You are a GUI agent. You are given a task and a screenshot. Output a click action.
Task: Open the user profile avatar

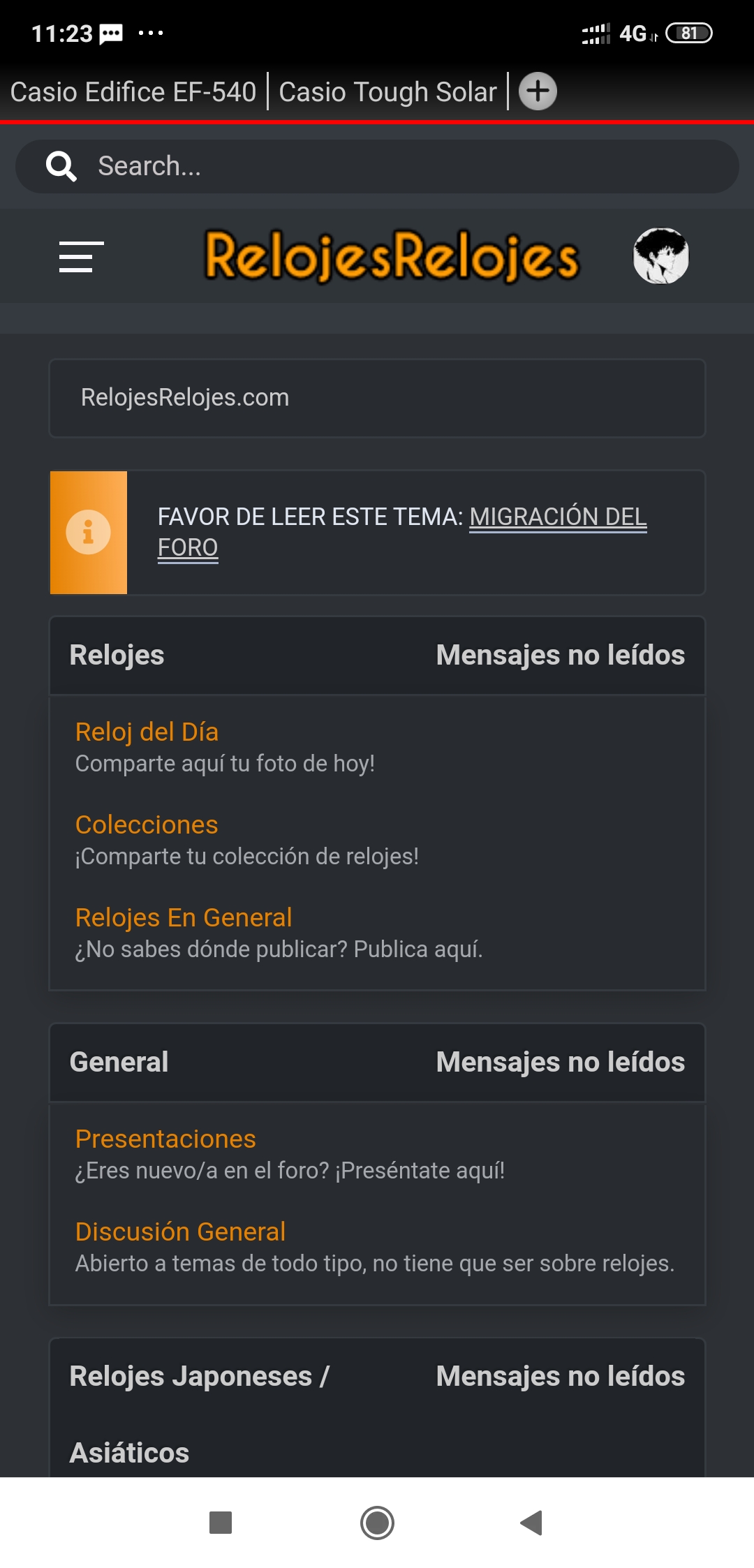coord(660,256)
